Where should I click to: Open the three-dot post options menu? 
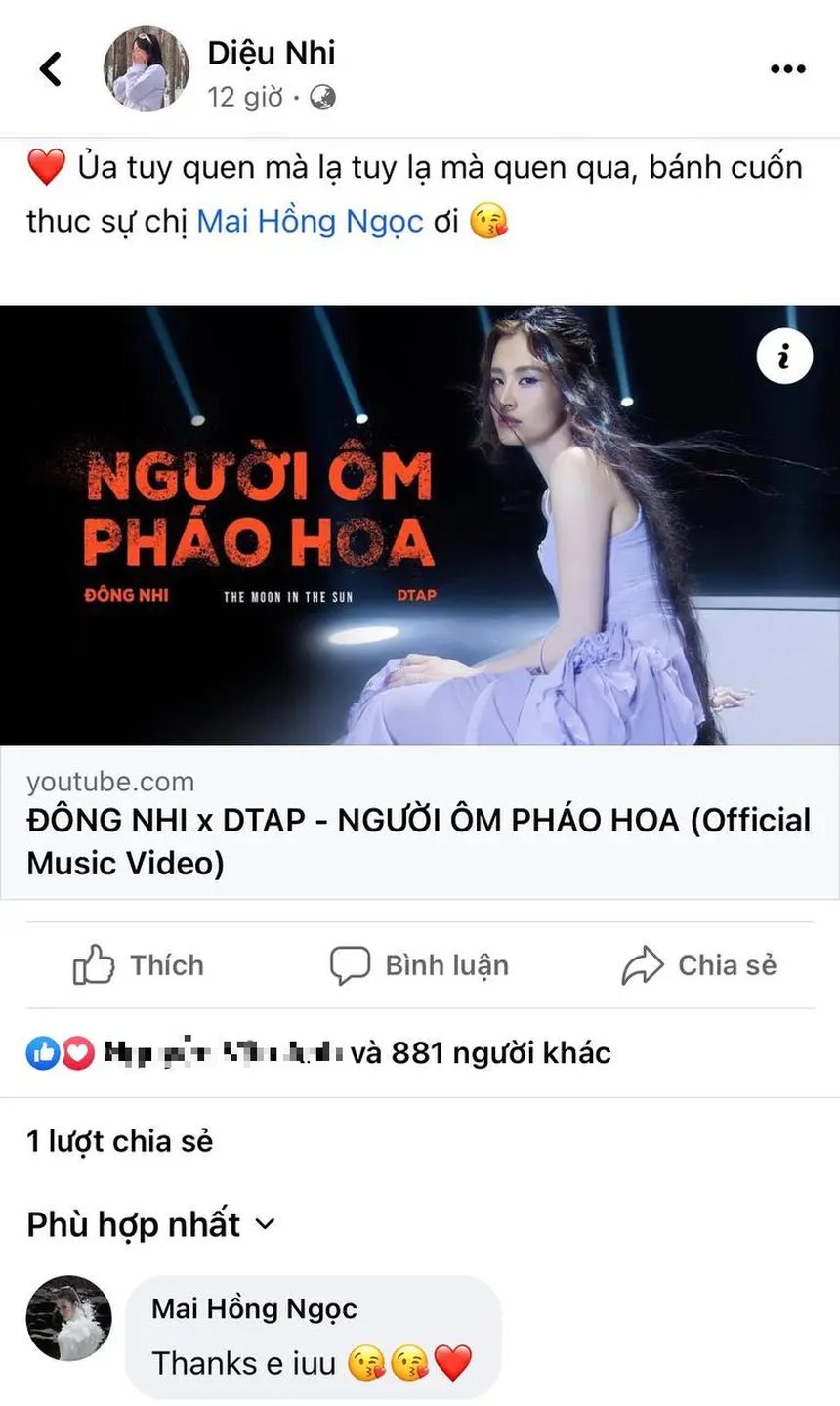pyautogui.click(x=787, y=67)
